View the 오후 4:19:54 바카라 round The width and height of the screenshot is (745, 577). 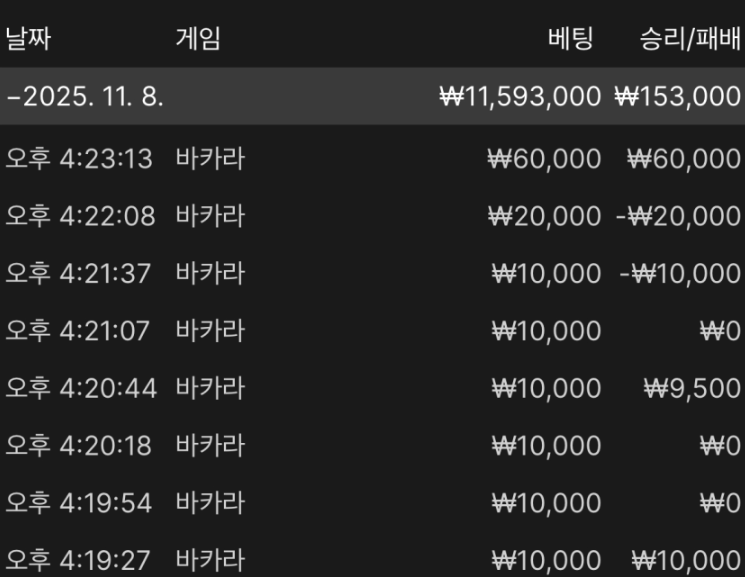coord(372,503)
